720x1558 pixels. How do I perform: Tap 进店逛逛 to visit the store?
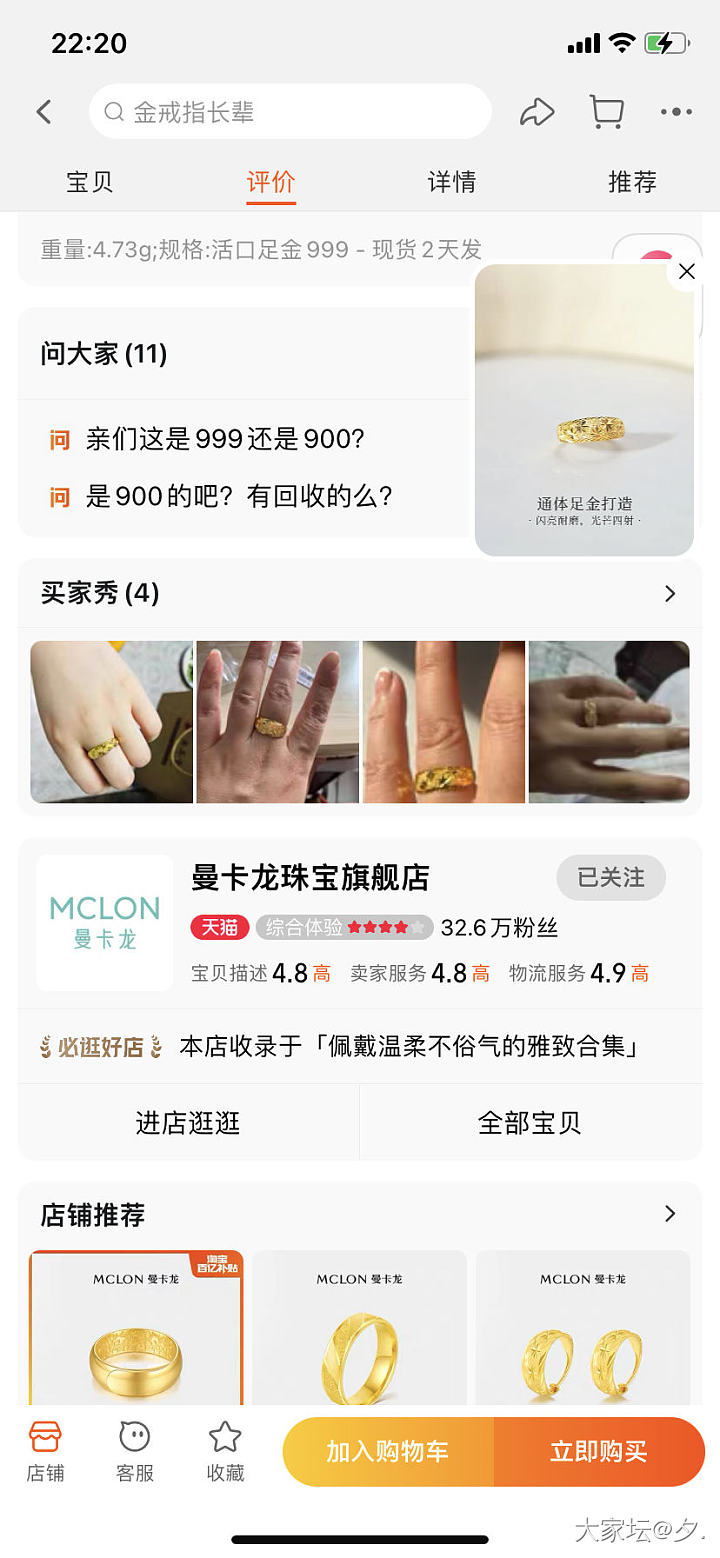click(x=188, y=1123)
